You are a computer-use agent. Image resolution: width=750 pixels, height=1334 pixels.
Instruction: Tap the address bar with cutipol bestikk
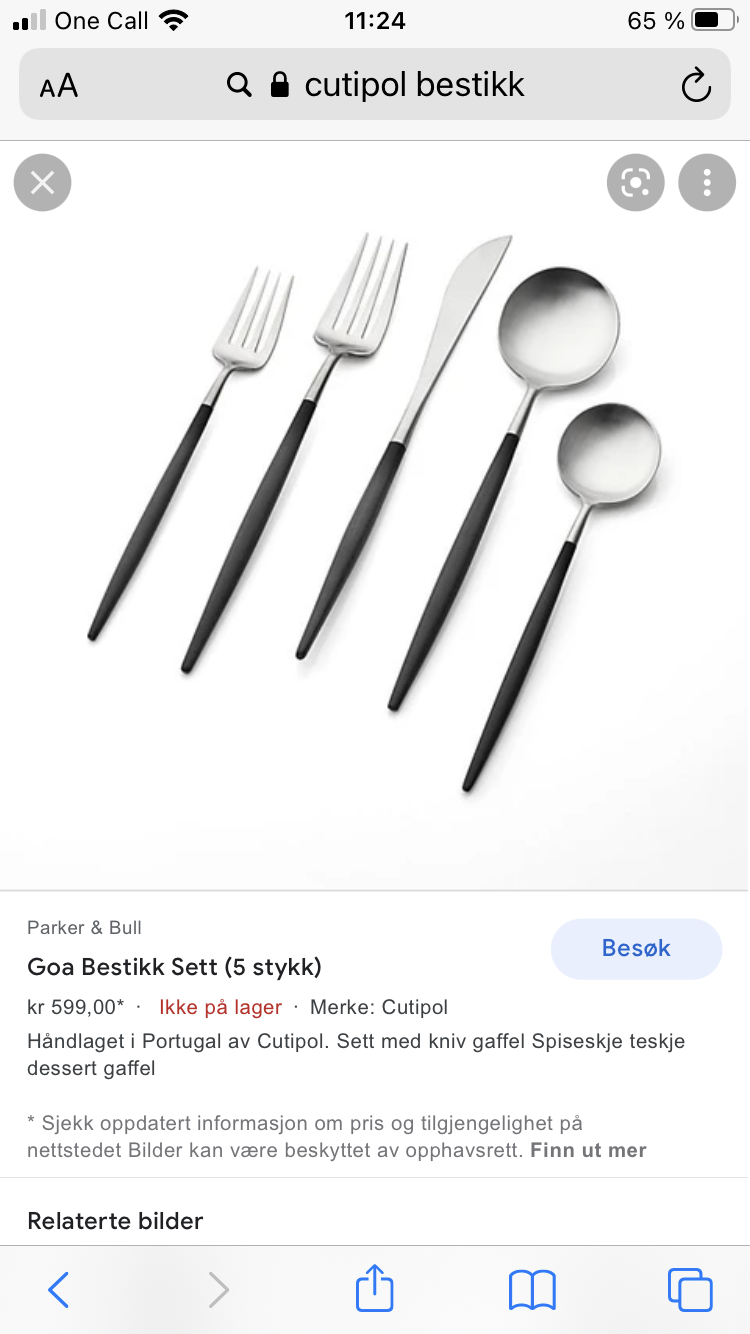(375, 84)
